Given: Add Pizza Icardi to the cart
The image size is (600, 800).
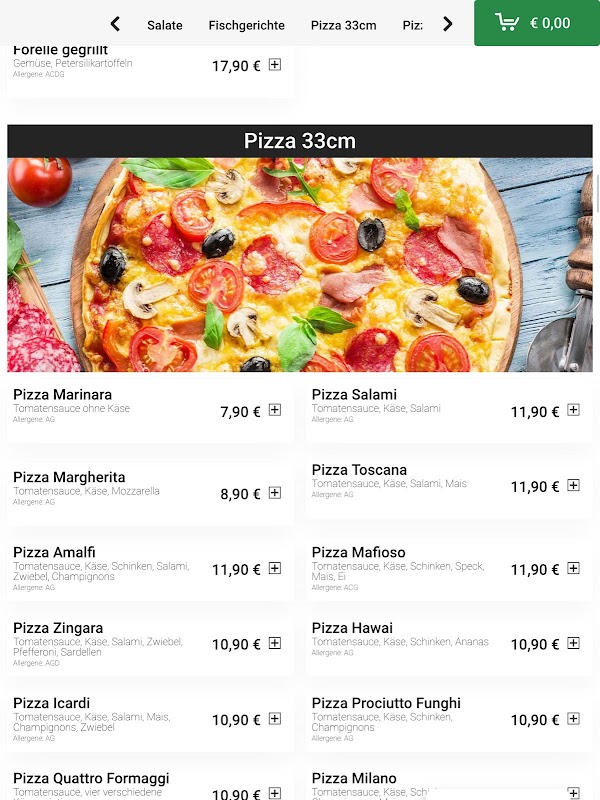Looking at the screenshot, I should (275, 719).
